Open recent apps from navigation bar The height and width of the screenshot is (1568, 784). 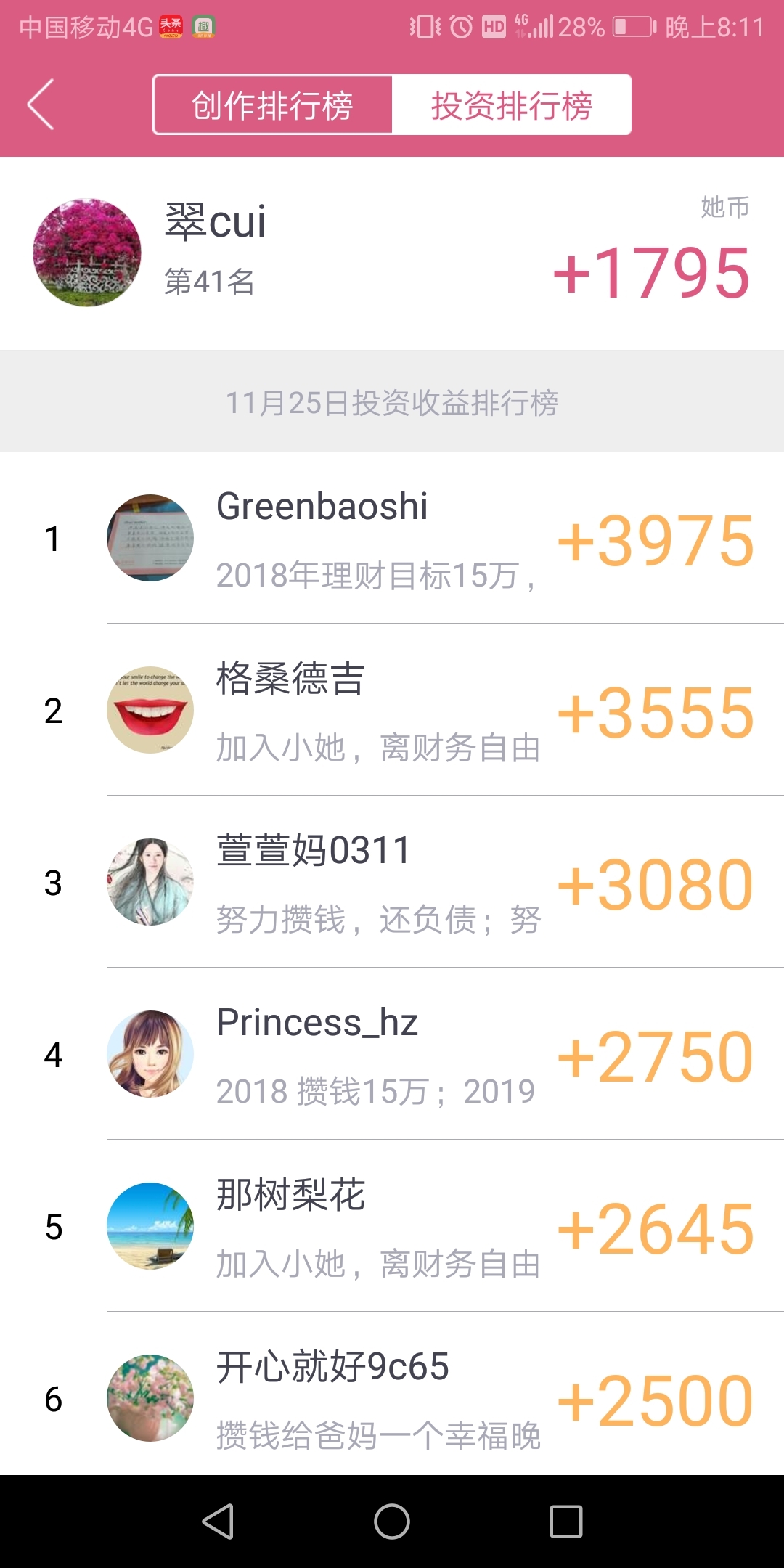566,1522
